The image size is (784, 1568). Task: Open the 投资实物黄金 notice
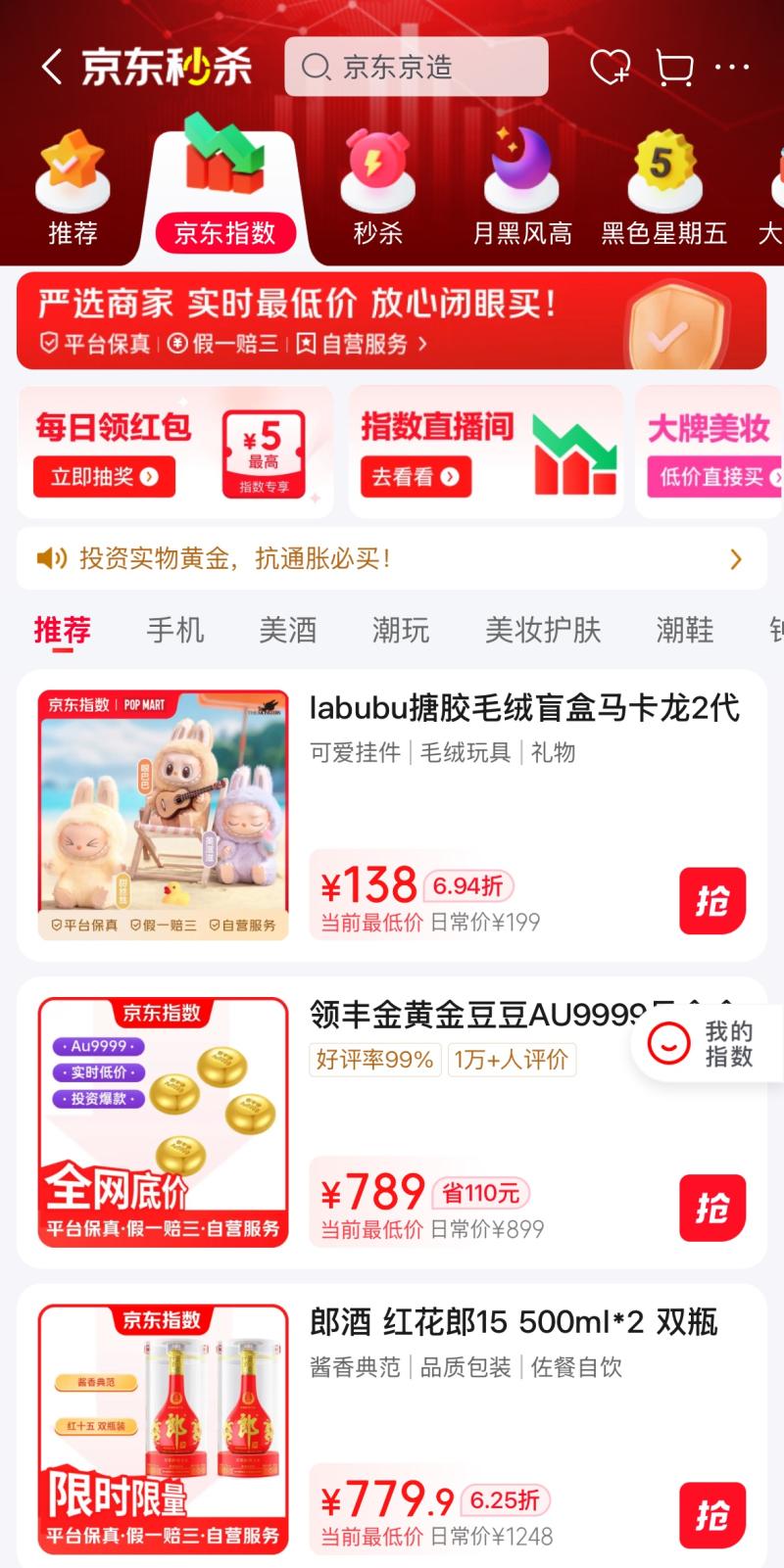tap(391, 559)
